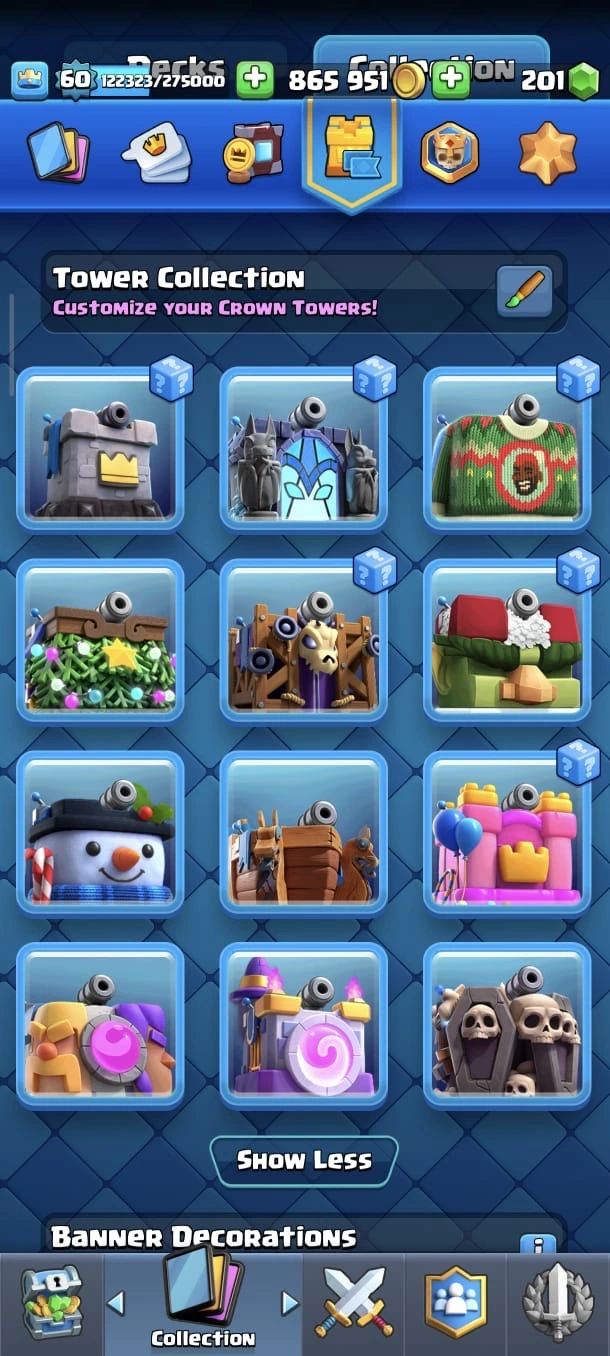The image size is (610, 1356).
Task: Collapse the tower list with Show Less
Action: coord(304,1160)
